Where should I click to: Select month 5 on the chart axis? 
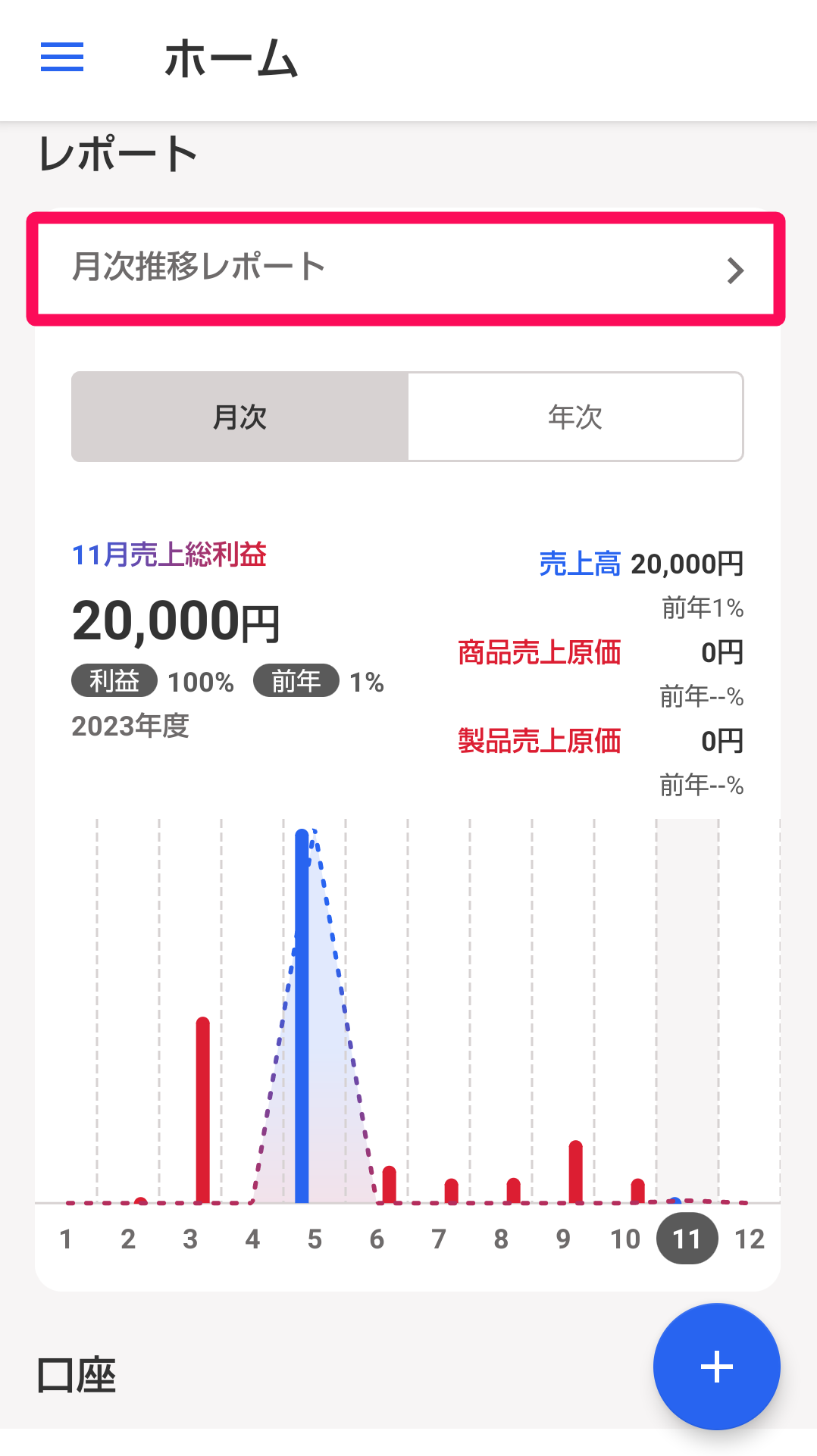point(315,1239)
